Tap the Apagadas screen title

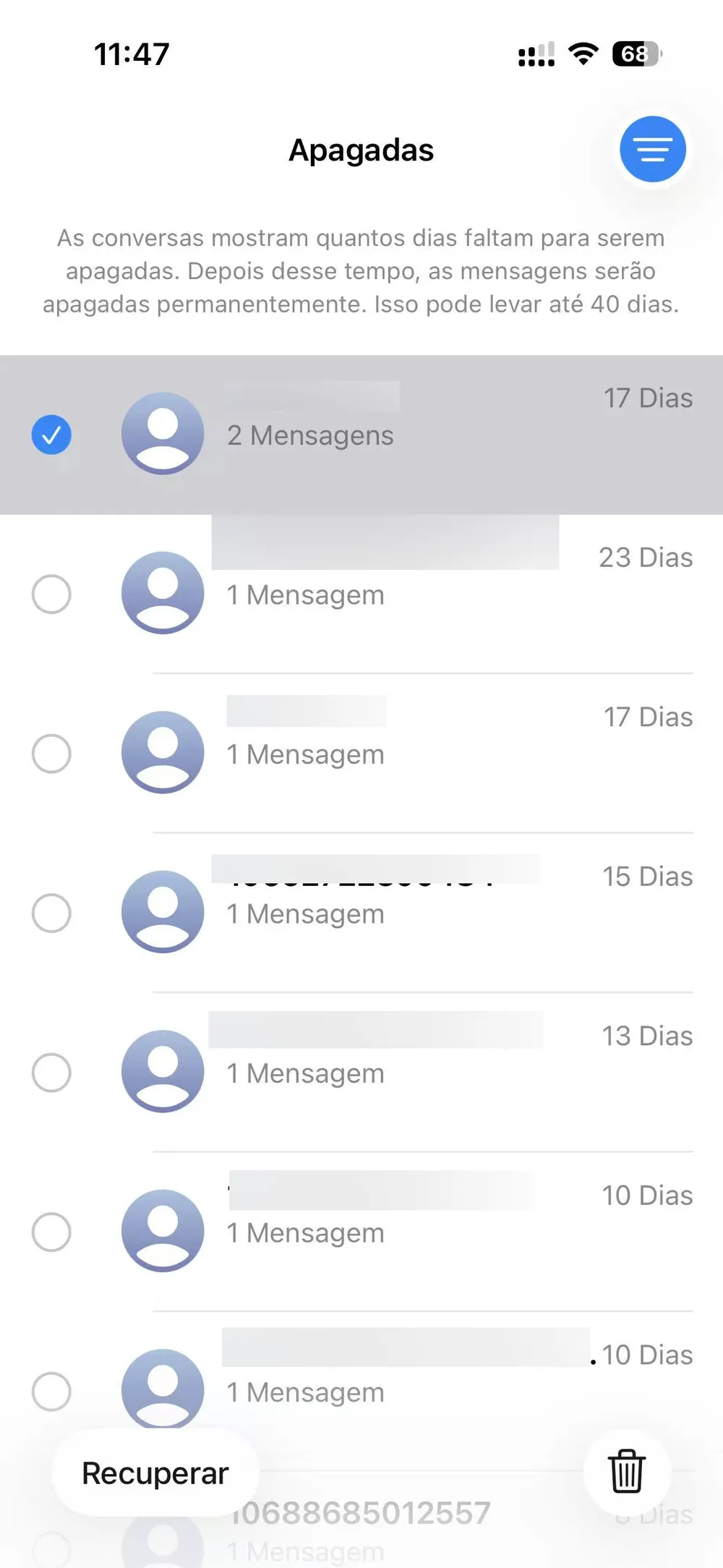tap(361, 150)
